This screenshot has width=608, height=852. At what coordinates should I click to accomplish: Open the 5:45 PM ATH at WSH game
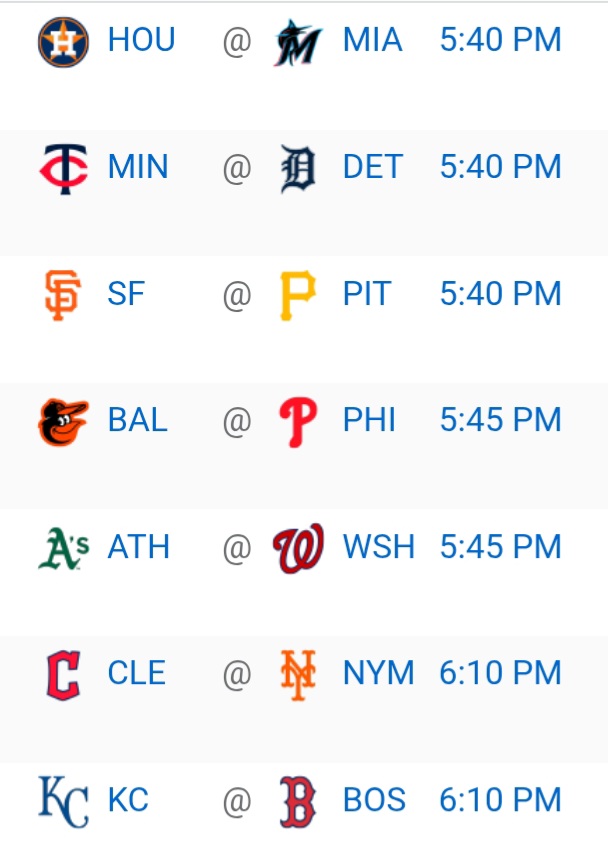pyautogui.click(x=500, y=547)
